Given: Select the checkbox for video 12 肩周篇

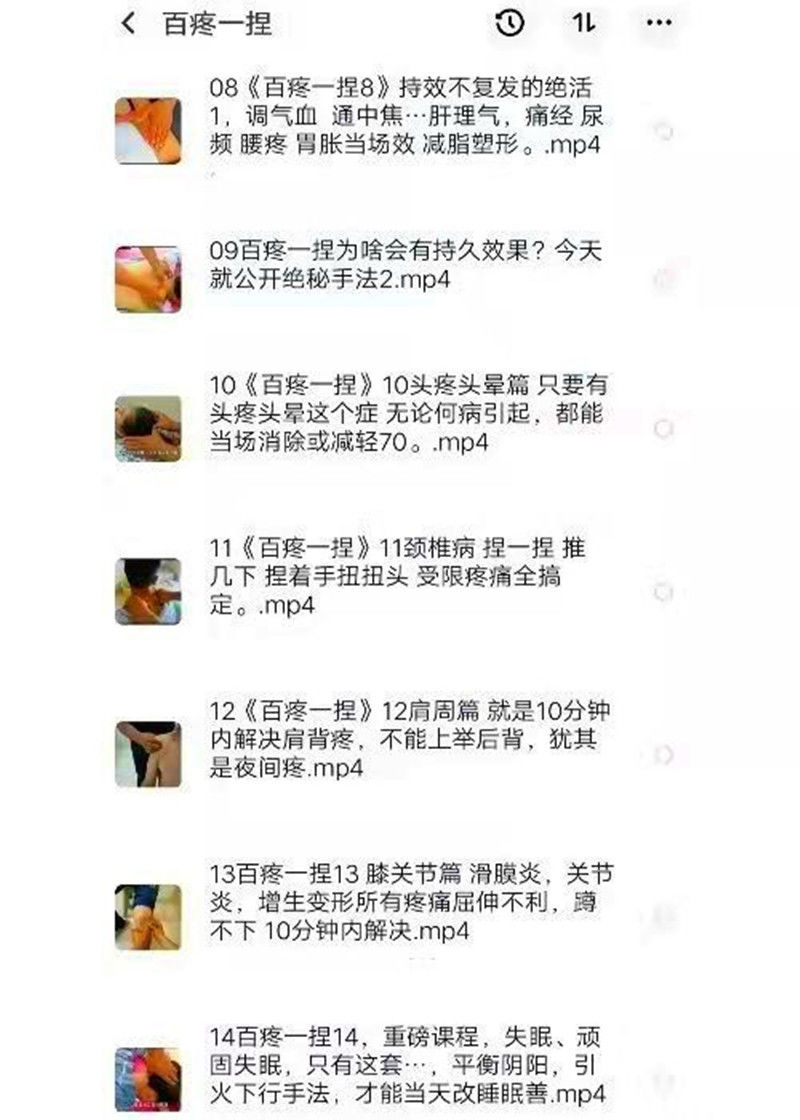Looking at the screenshot, I should click(662, 754).
